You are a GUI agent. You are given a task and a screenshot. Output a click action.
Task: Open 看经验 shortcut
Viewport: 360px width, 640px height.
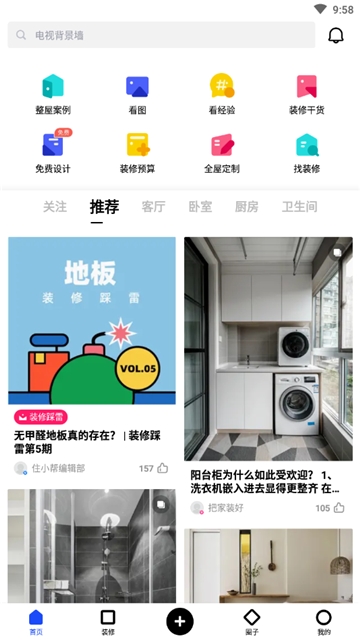click(x=222, y=94)
